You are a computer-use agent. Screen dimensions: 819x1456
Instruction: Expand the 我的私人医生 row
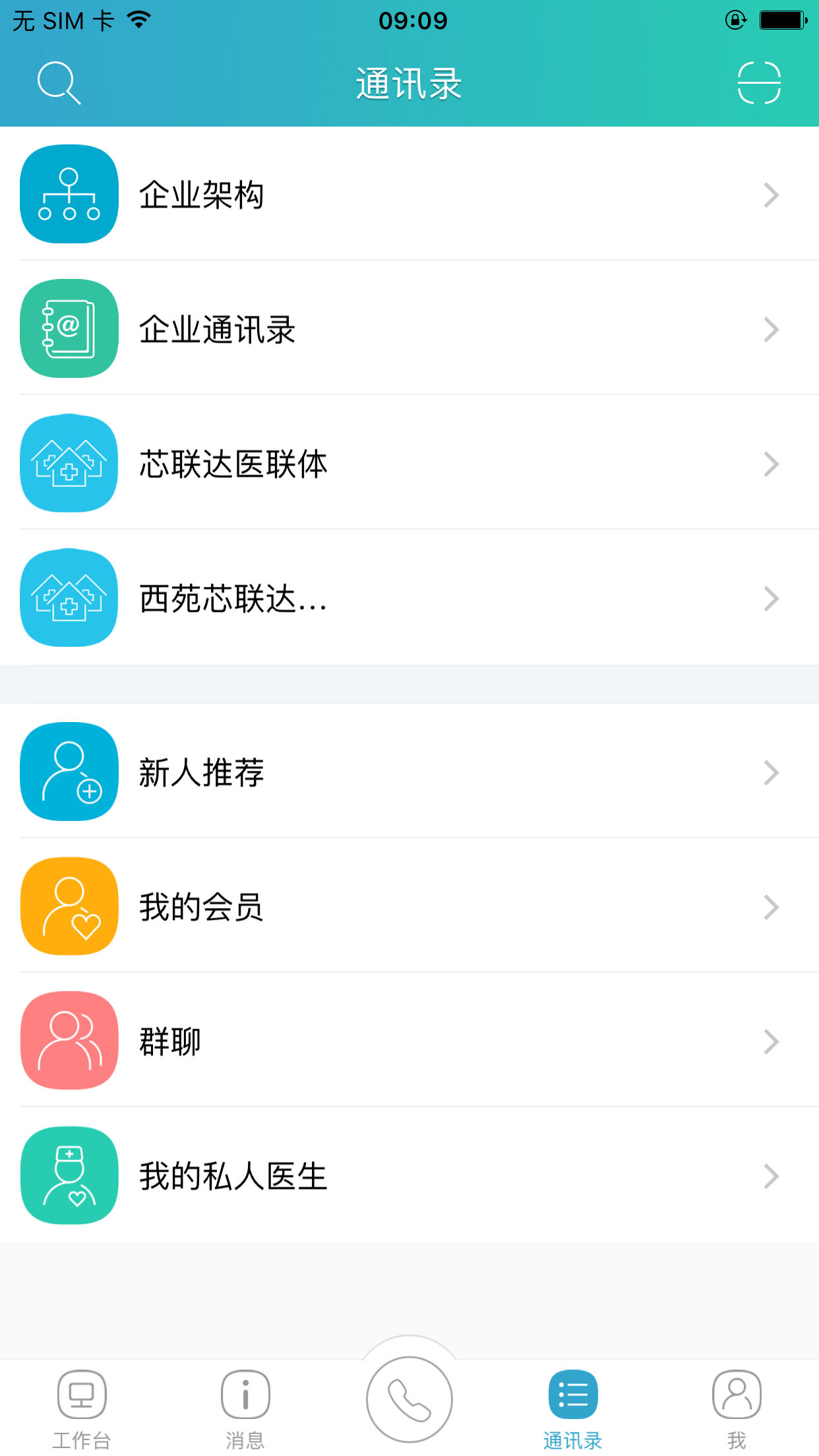[x=772, y=1176]
